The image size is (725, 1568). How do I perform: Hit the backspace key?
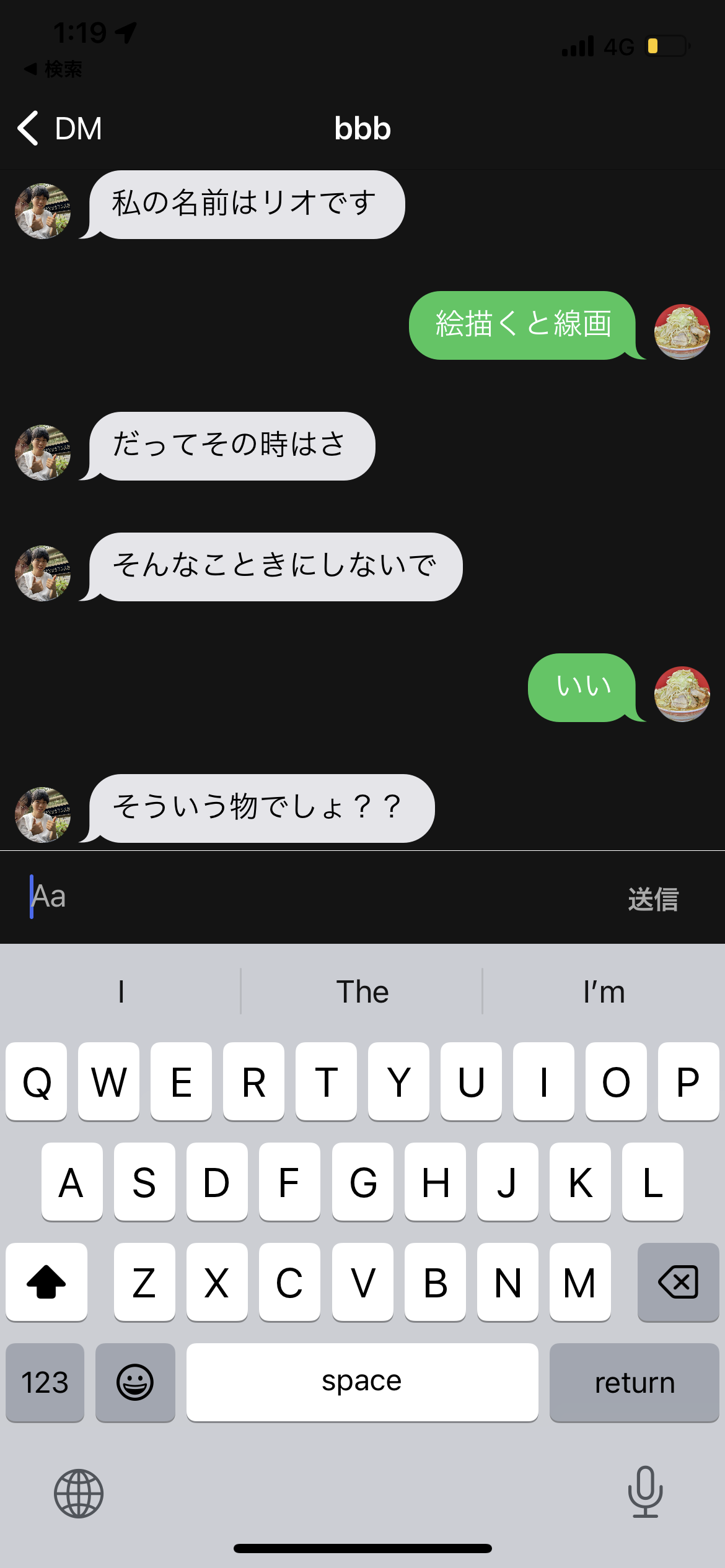coord(678,1282)
